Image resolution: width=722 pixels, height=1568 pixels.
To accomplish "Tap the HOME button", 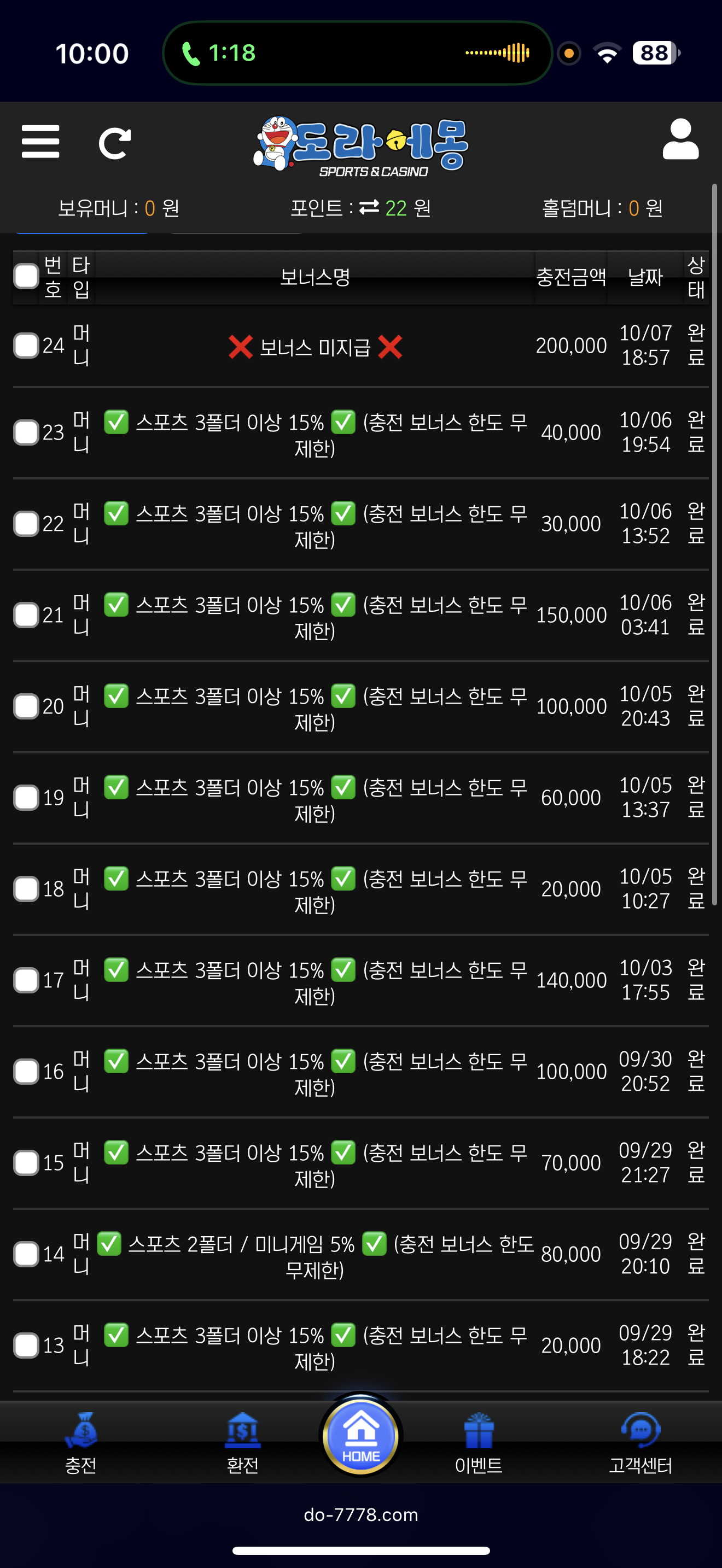I will click(x=360, y=1437).
